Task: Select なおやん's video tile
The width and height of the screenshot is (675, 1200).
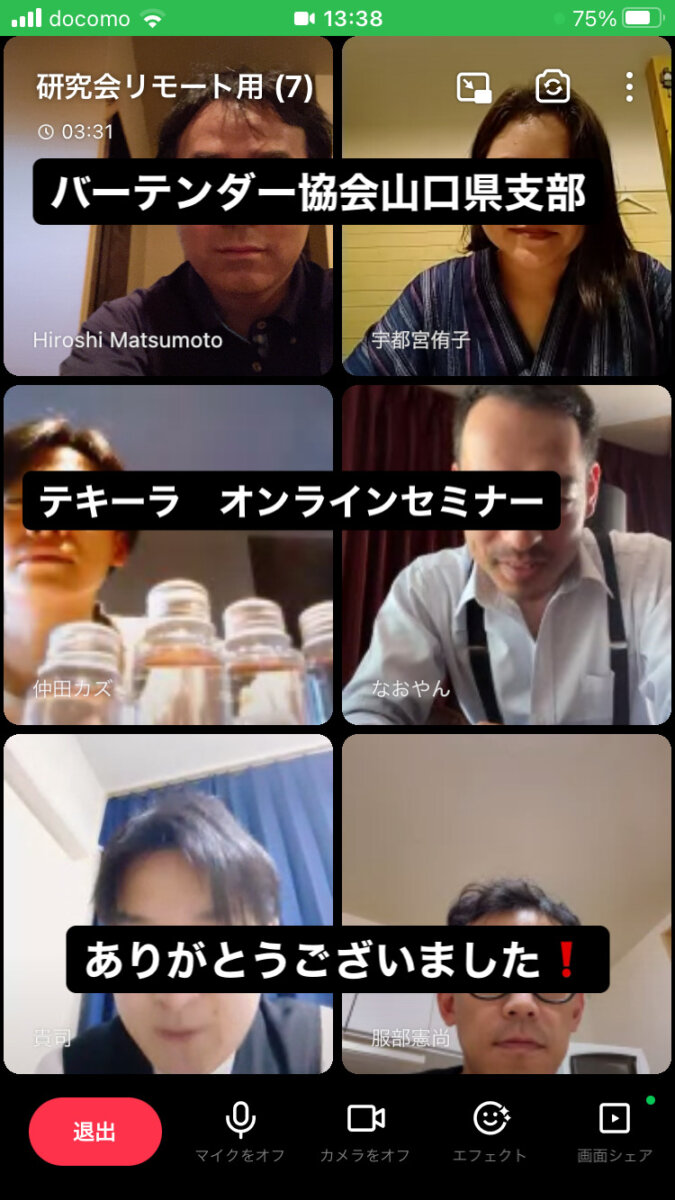Action: click(x=507, y=555)
